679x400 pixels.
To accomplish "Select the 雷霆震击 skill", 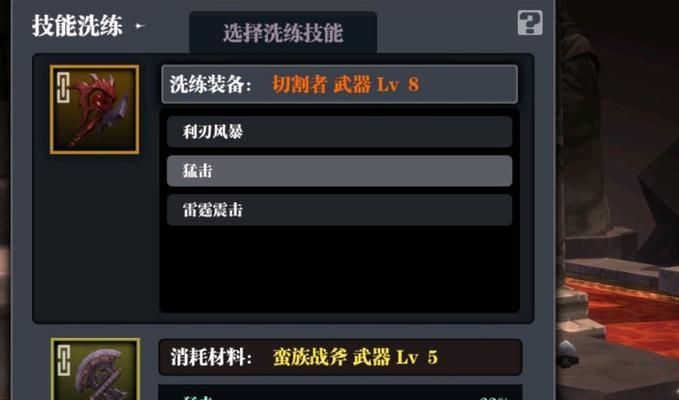I will 339,210.
